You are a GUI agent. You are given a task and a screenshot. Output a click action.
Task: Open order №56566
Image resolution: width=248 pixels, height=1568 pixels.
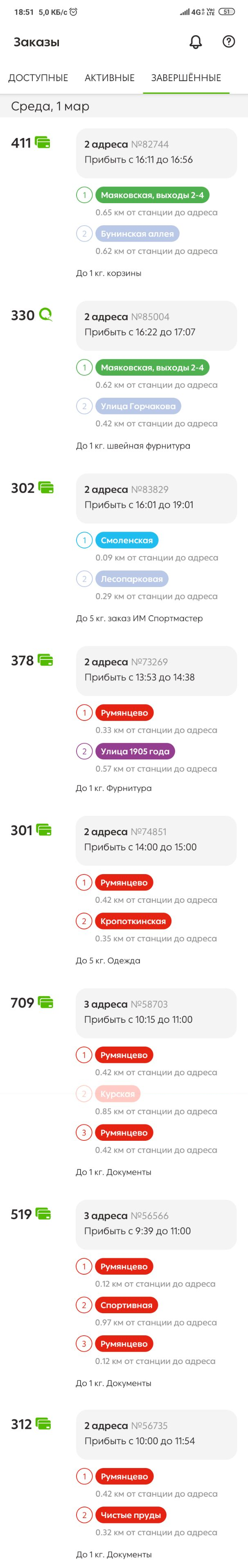click(156, 1224)
